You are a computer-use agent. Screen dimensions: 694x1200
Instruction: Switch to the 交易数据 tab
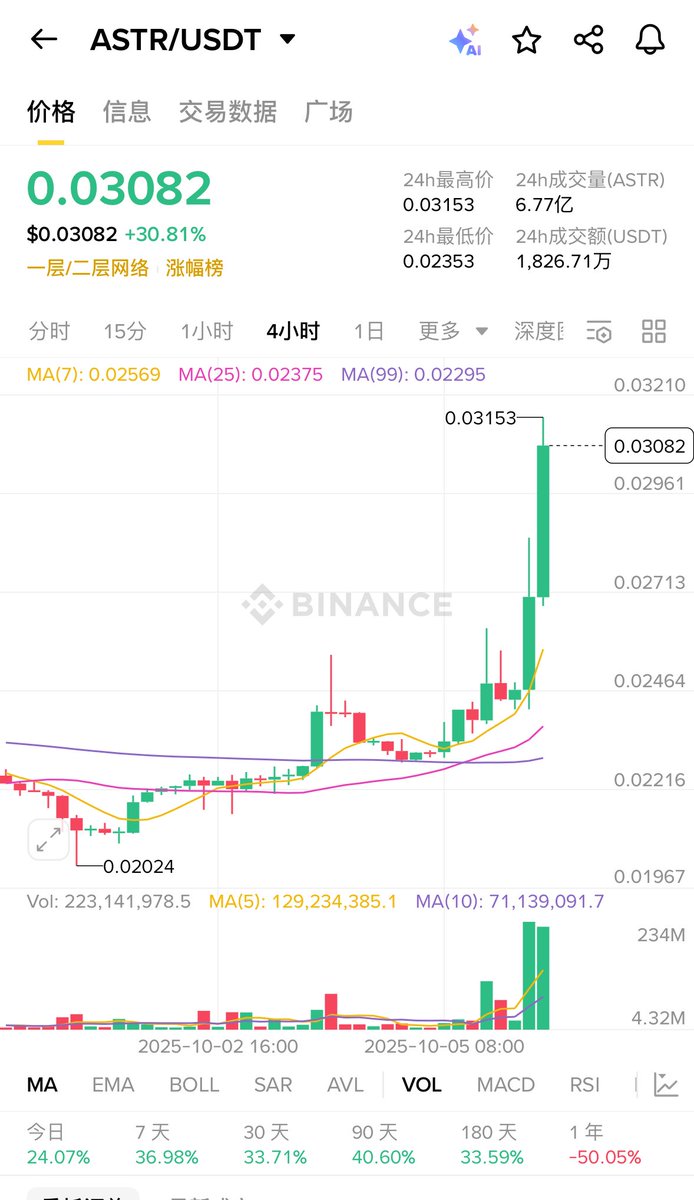(x=228, y=111)
